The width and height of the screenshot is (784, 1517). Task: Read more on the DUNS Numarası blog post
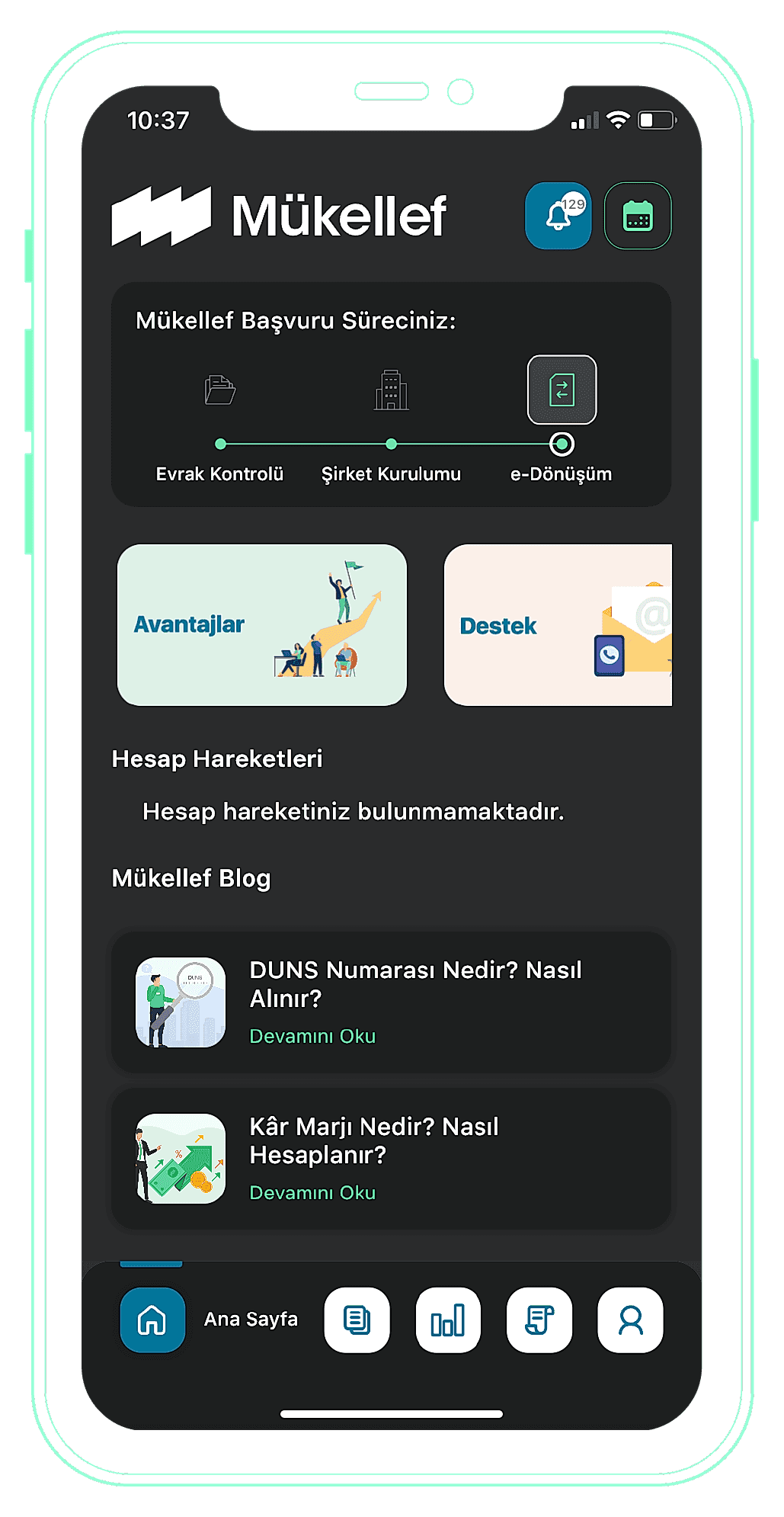[312, 1037]
